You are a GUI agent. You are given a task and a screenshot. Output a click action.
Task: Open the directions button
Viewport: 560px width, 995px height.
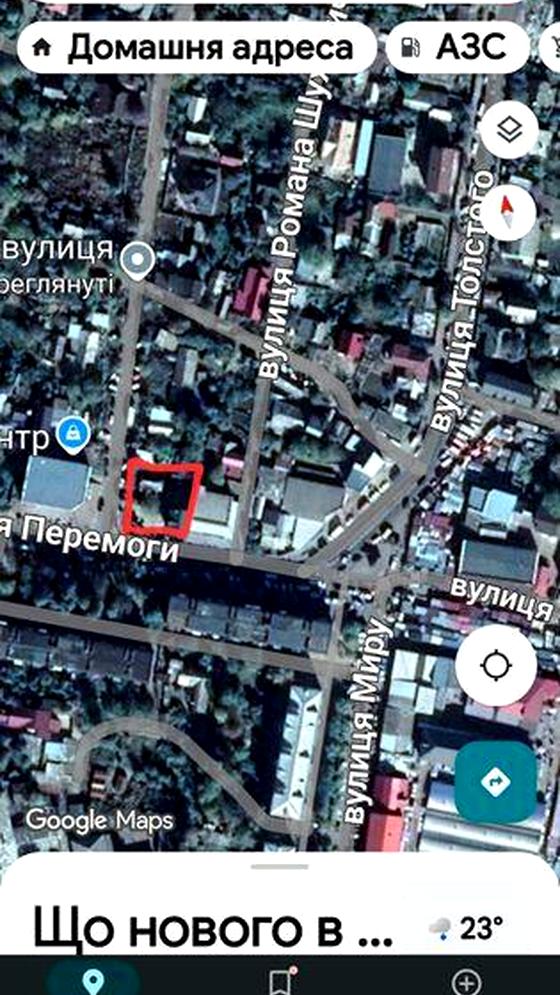coord(497,782)
